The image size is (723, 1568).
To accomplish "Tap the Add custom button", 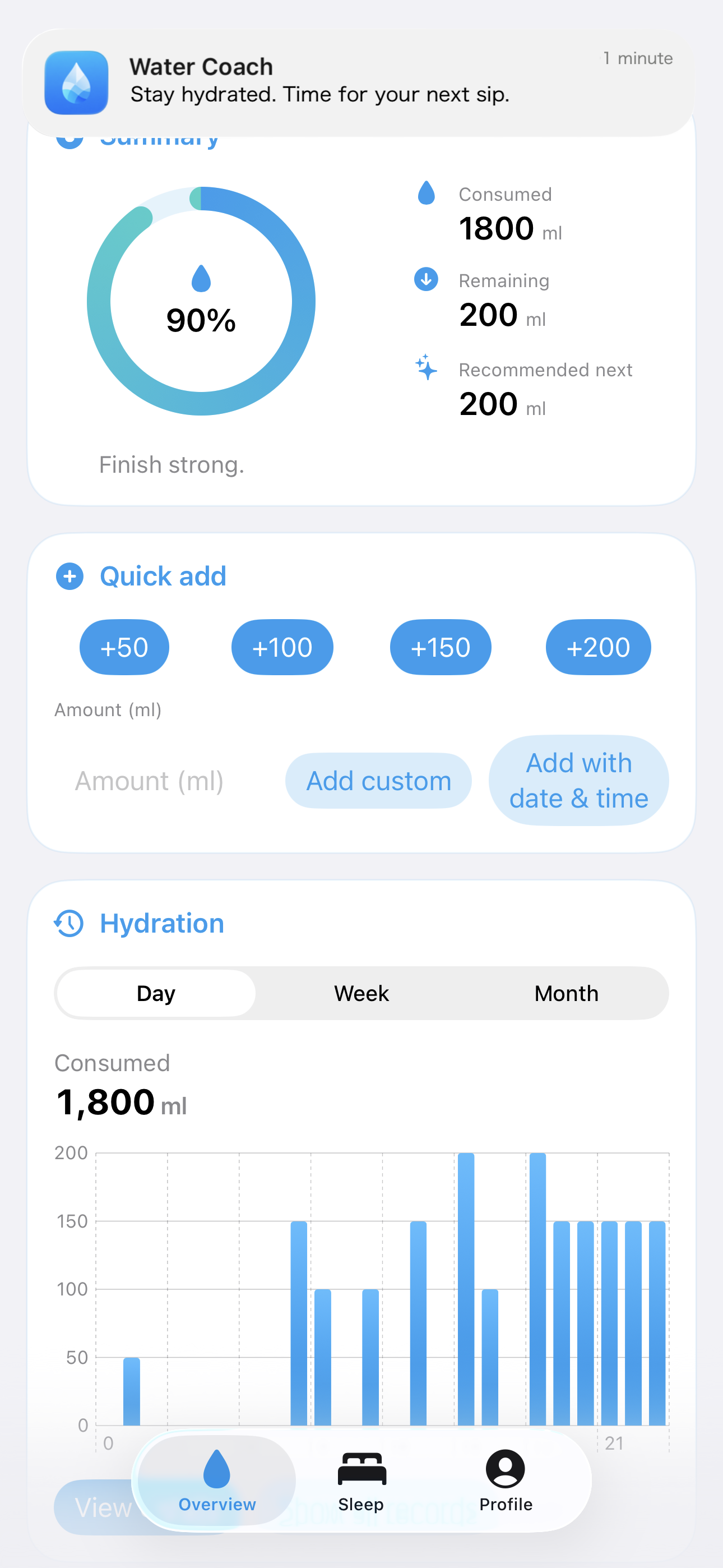I will [378, 781].
